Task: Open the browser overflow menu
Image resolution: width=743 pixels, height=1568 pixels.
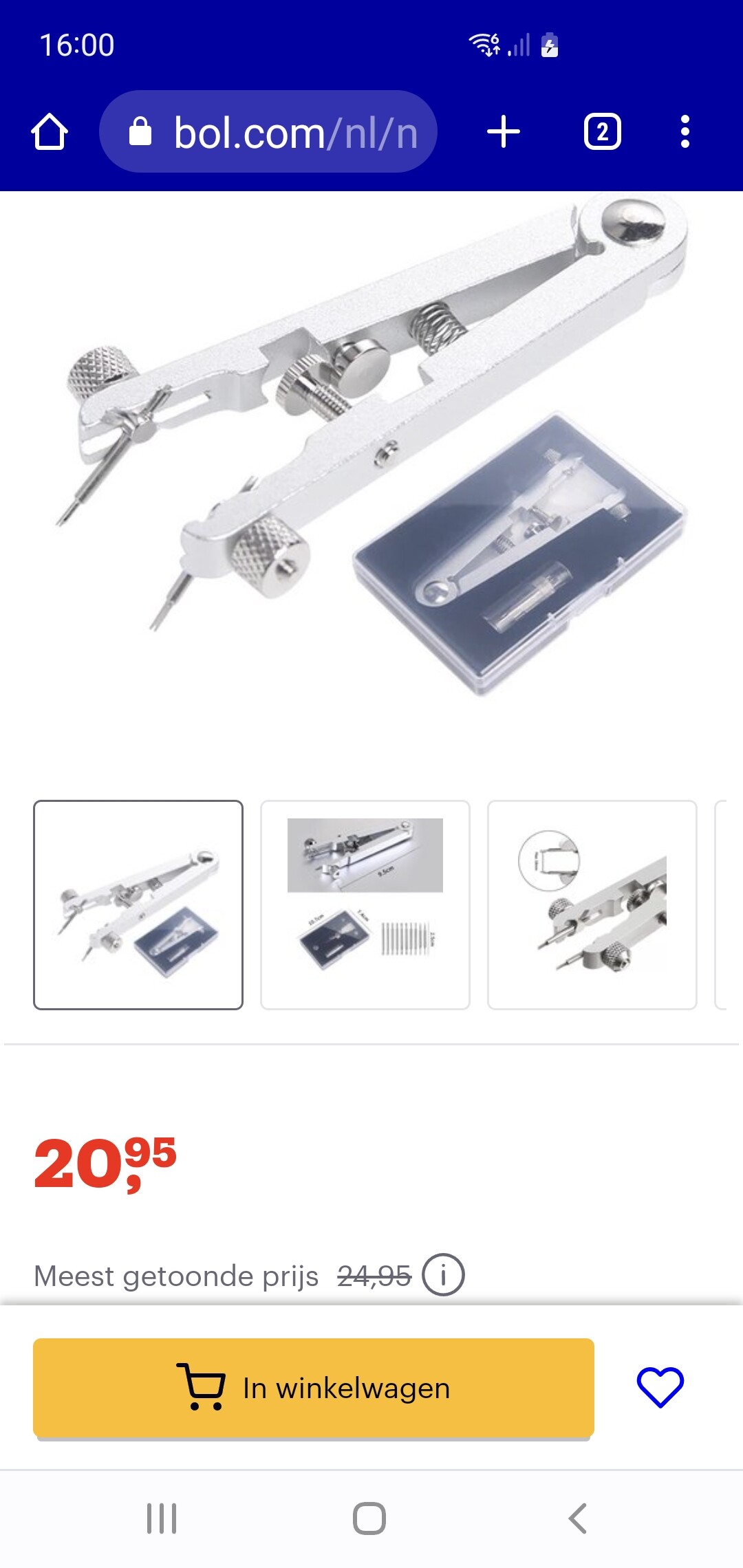Action: click(x=685, y=131)
